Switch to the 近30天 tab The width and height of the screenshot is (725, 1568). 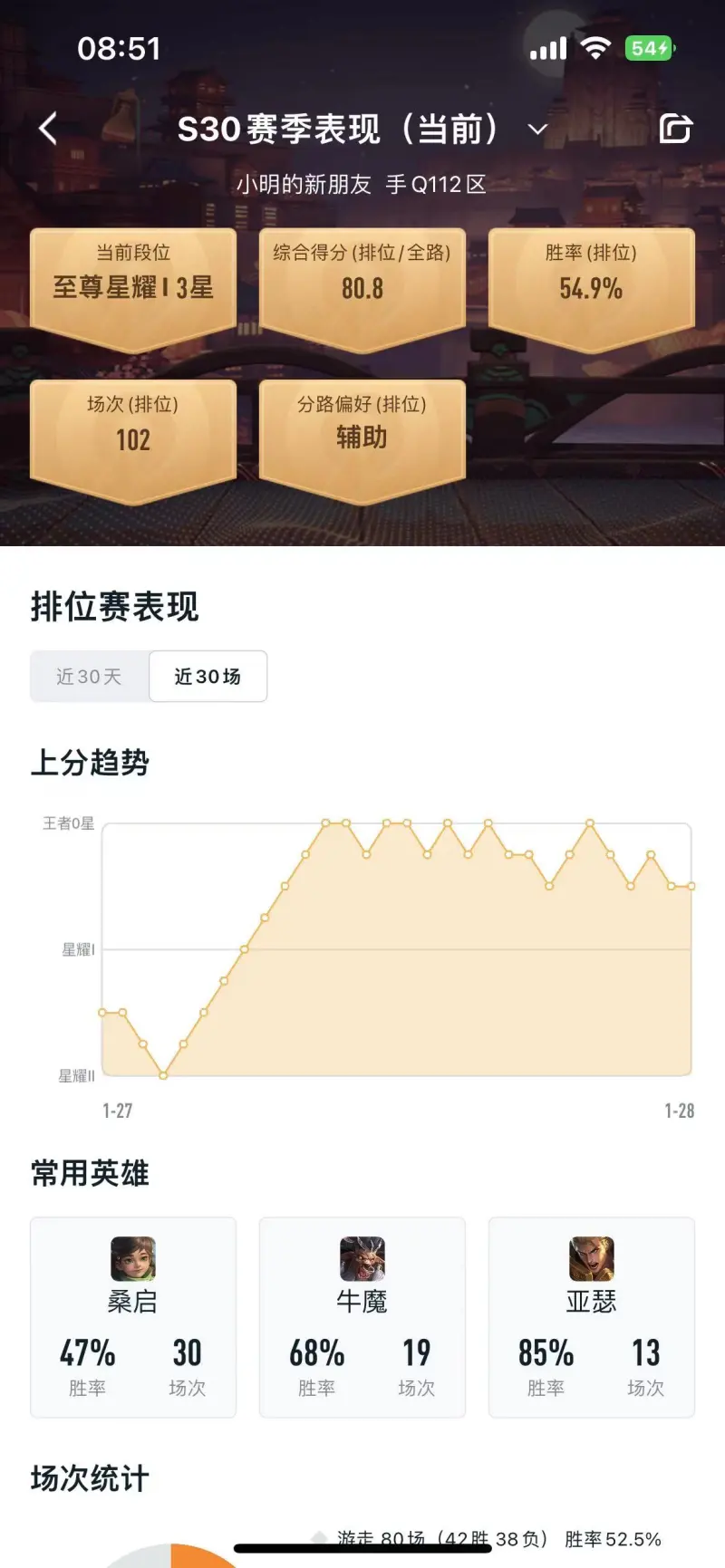(89, 677)
